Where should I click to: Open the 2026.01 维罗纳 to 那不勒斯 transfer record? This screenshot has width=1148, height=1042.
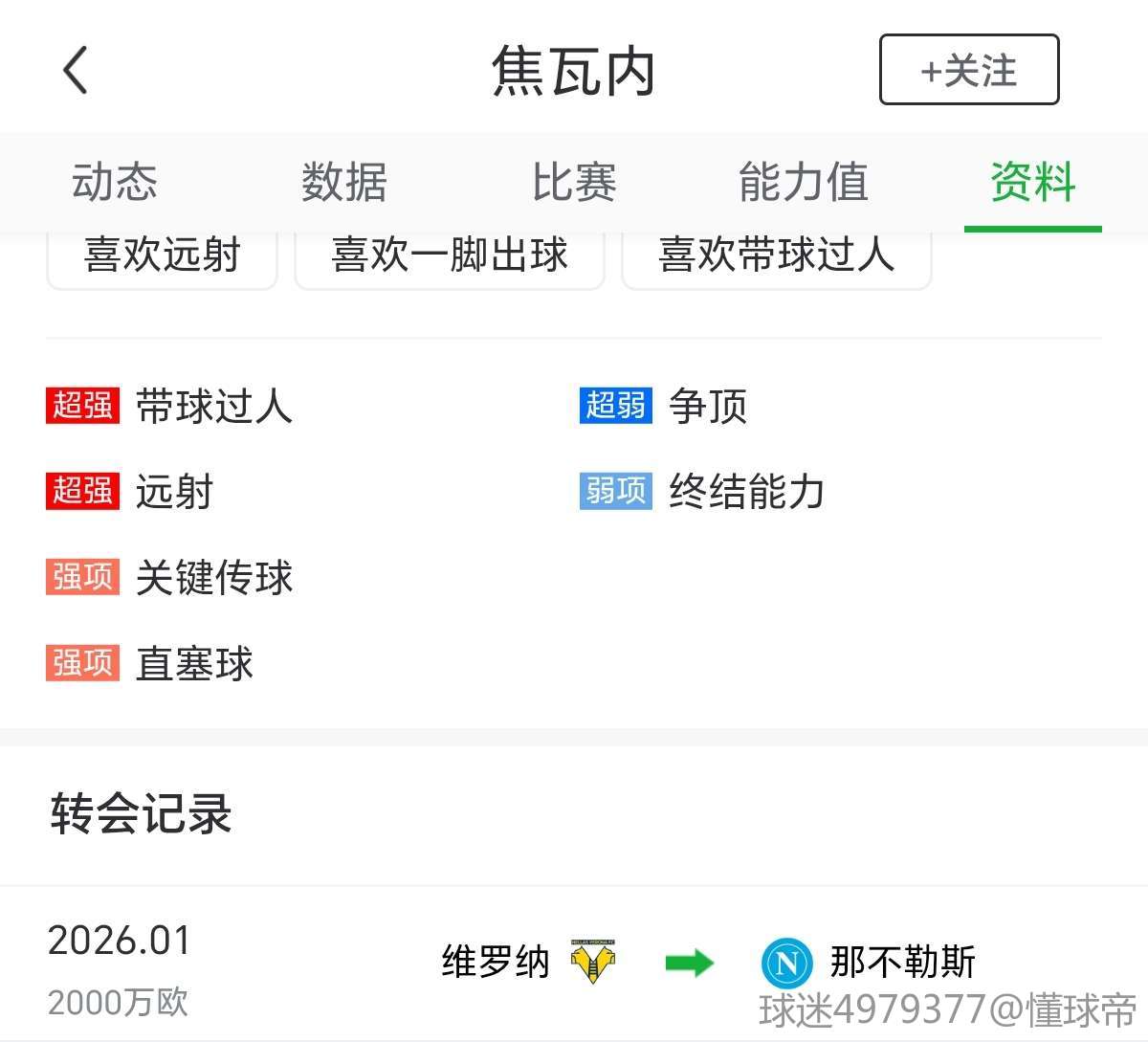(x=574, y=963)
